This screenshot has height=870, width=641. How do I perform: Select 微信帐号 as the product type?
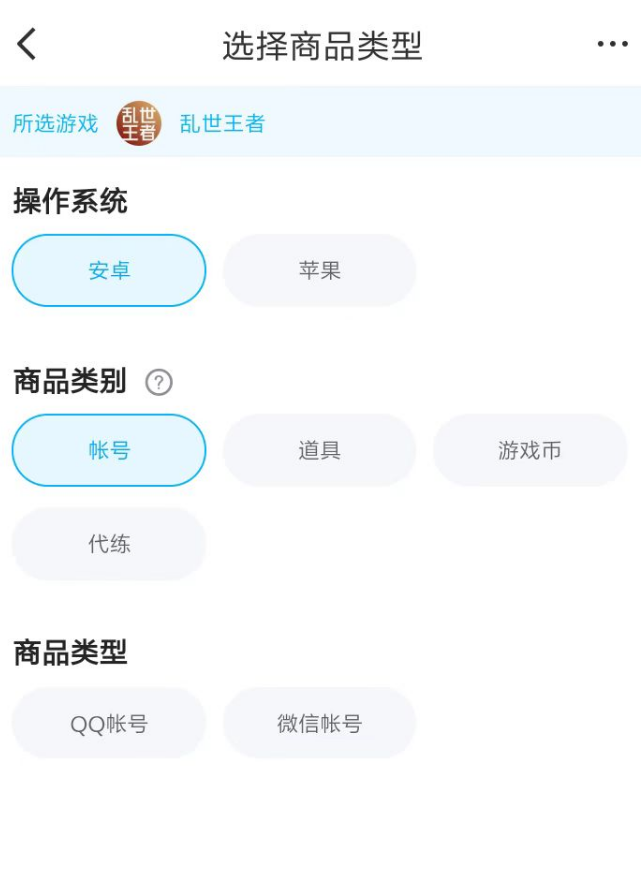click(x=319, y=724)
